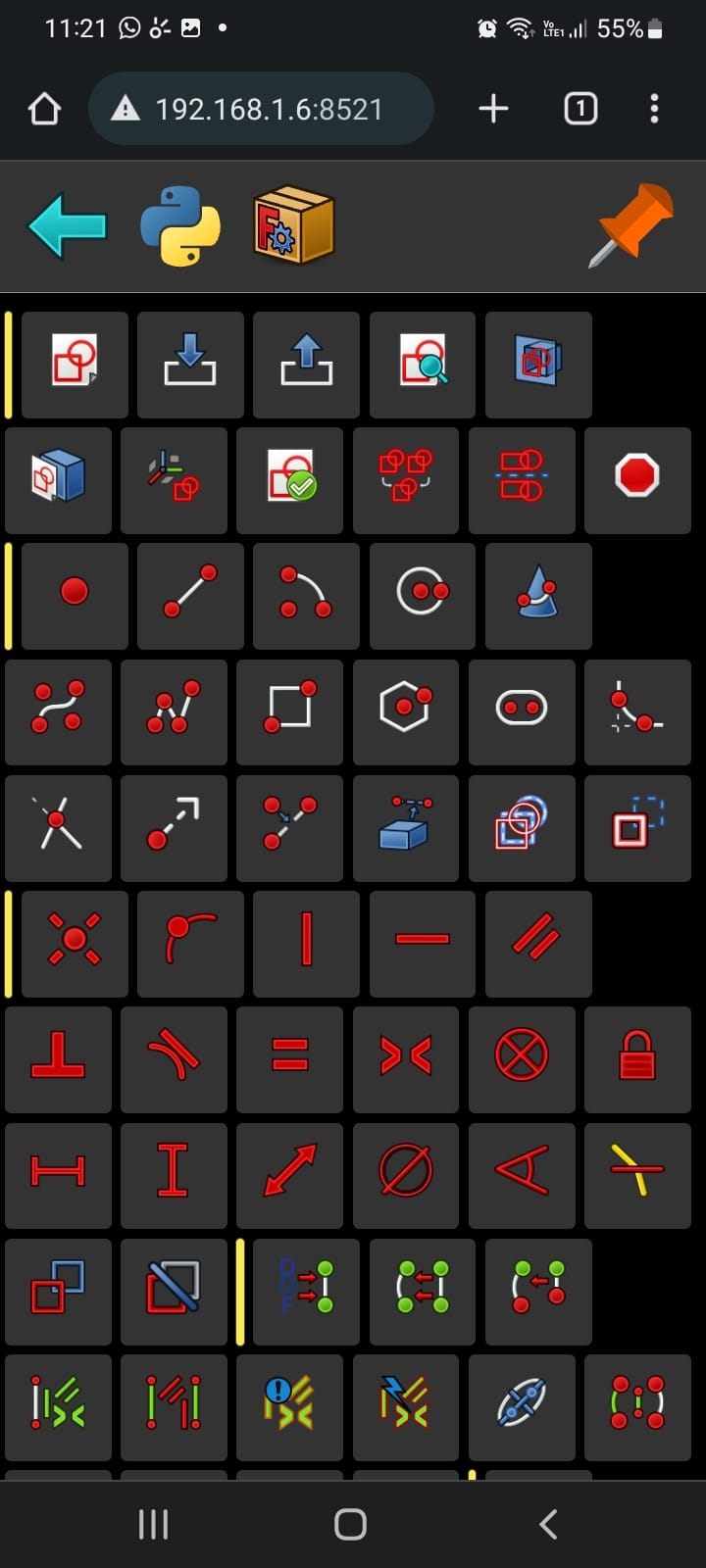The height and width of the screenshot is (1568, 706).
Task: Go to browser home page
Action: tap(44, 109)
